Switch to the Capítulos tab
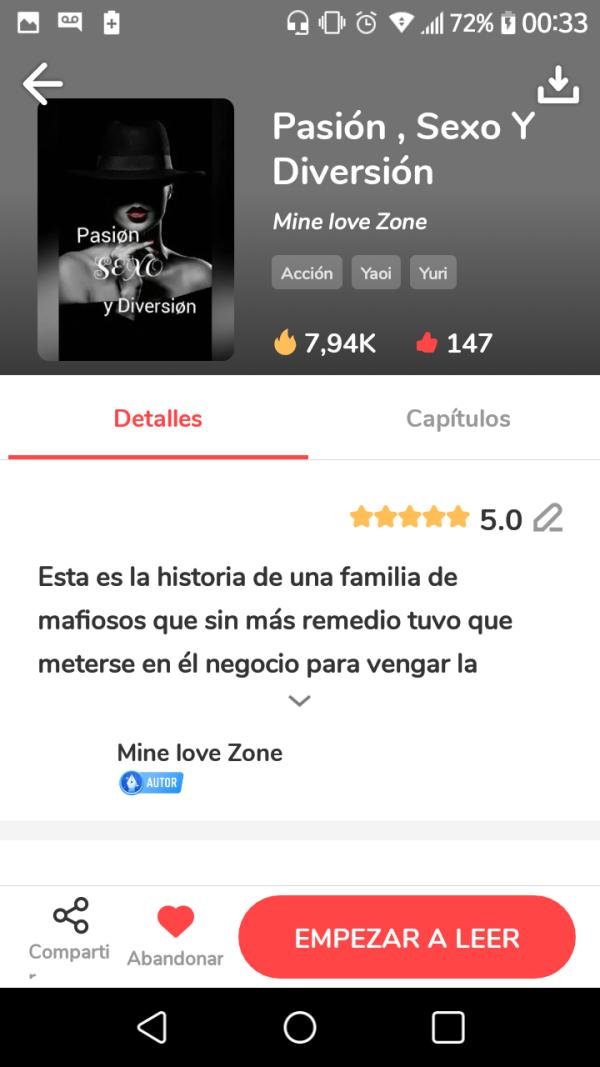 click(458, 419)
